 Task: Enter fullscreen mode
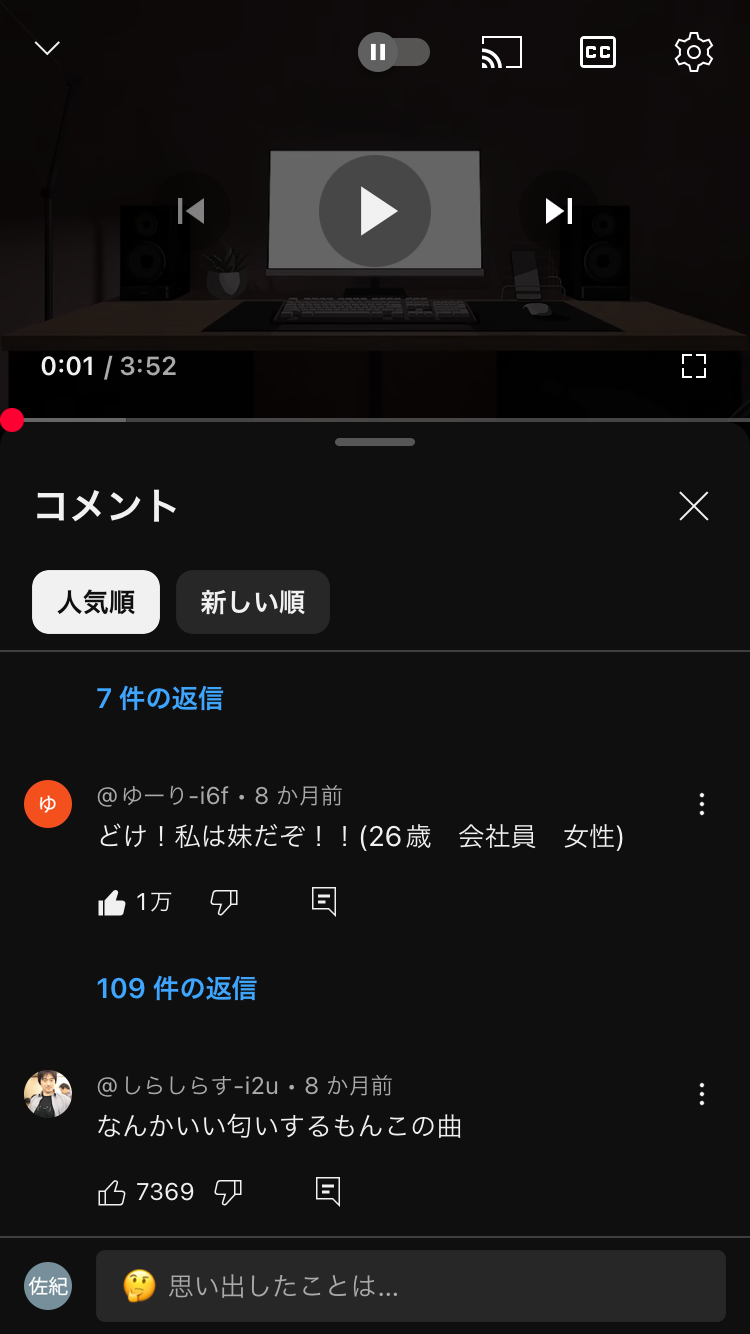693,366
